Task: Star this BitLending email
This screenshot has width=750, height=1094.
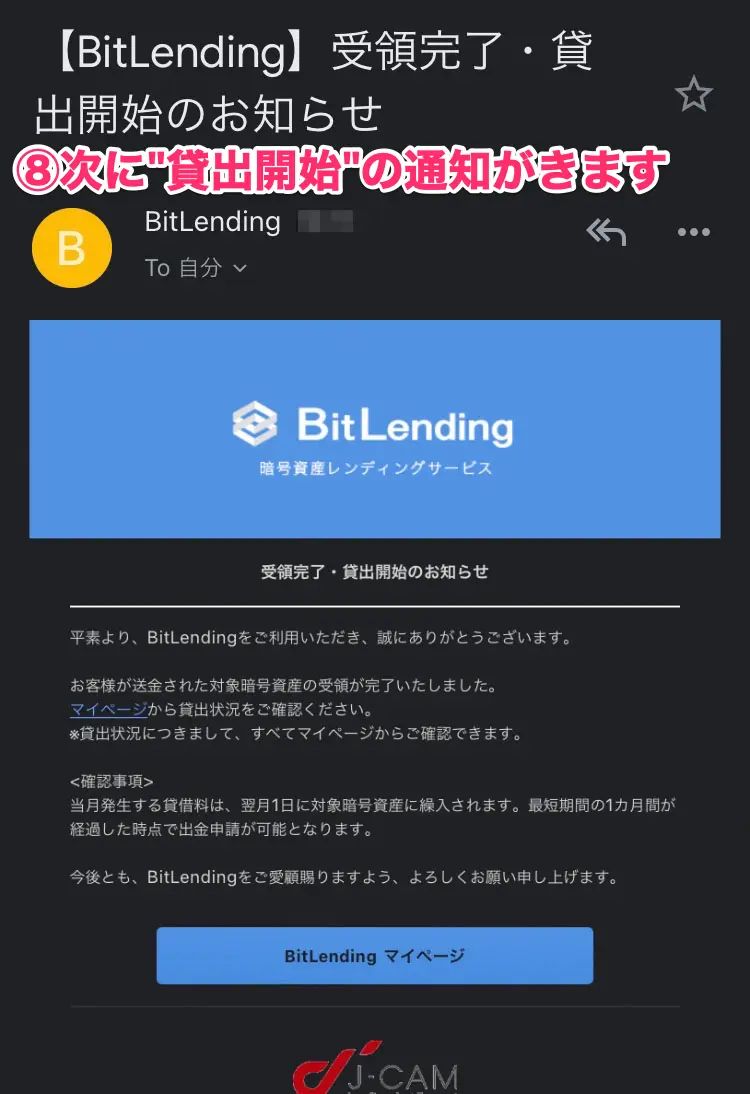Action: 693,96
